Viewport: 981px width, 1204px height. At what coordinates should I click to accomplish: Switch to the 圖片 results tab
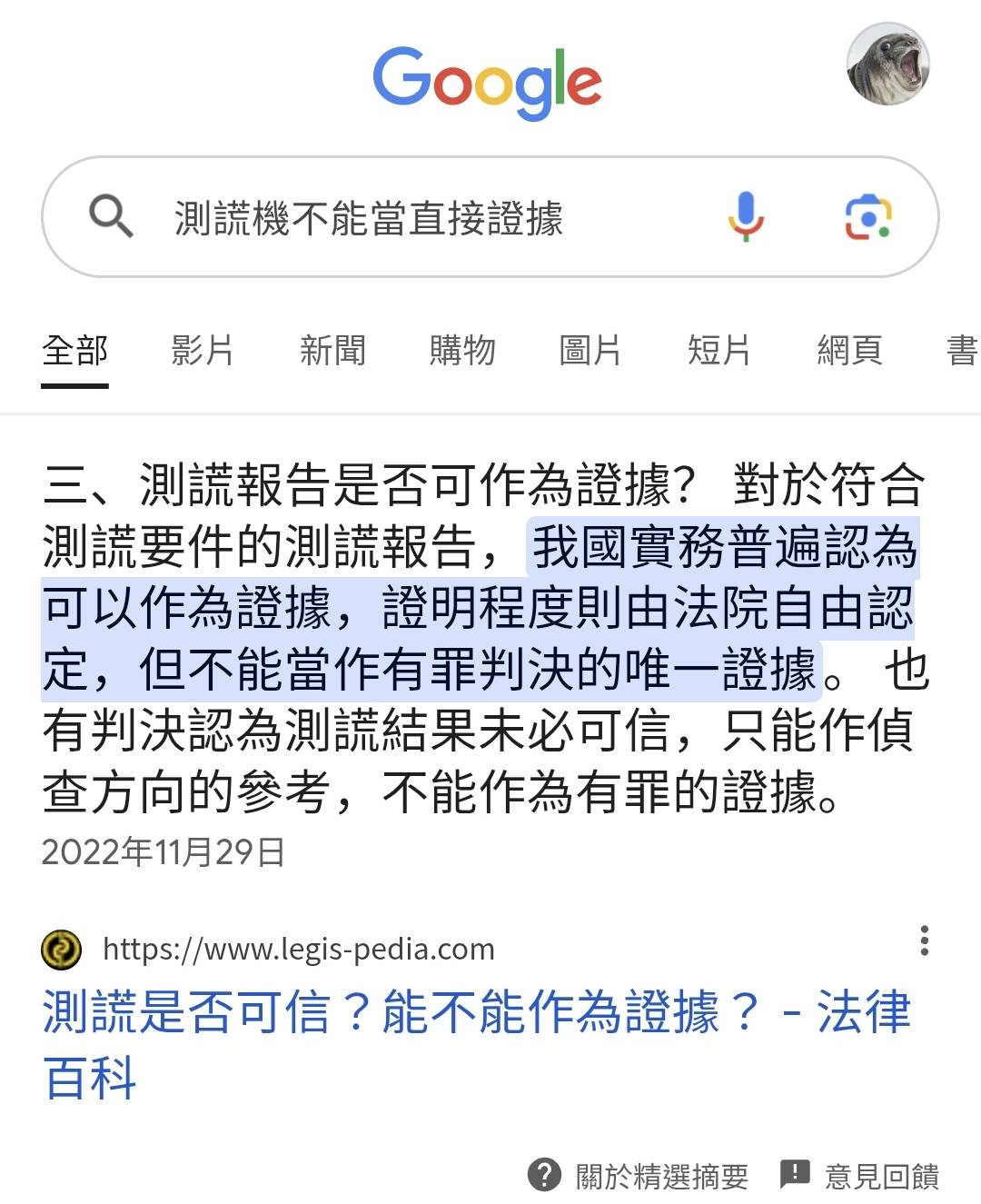(591, 350)
